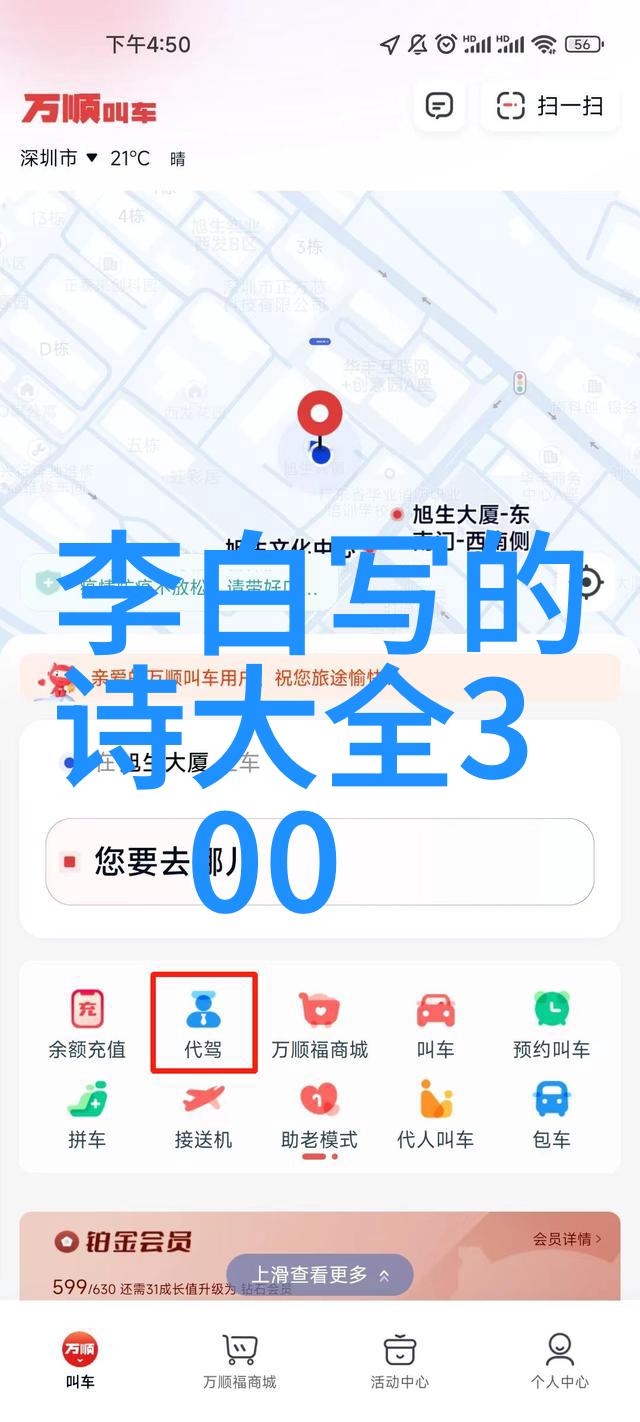Change the city from 深圳市

coord(59,158)
